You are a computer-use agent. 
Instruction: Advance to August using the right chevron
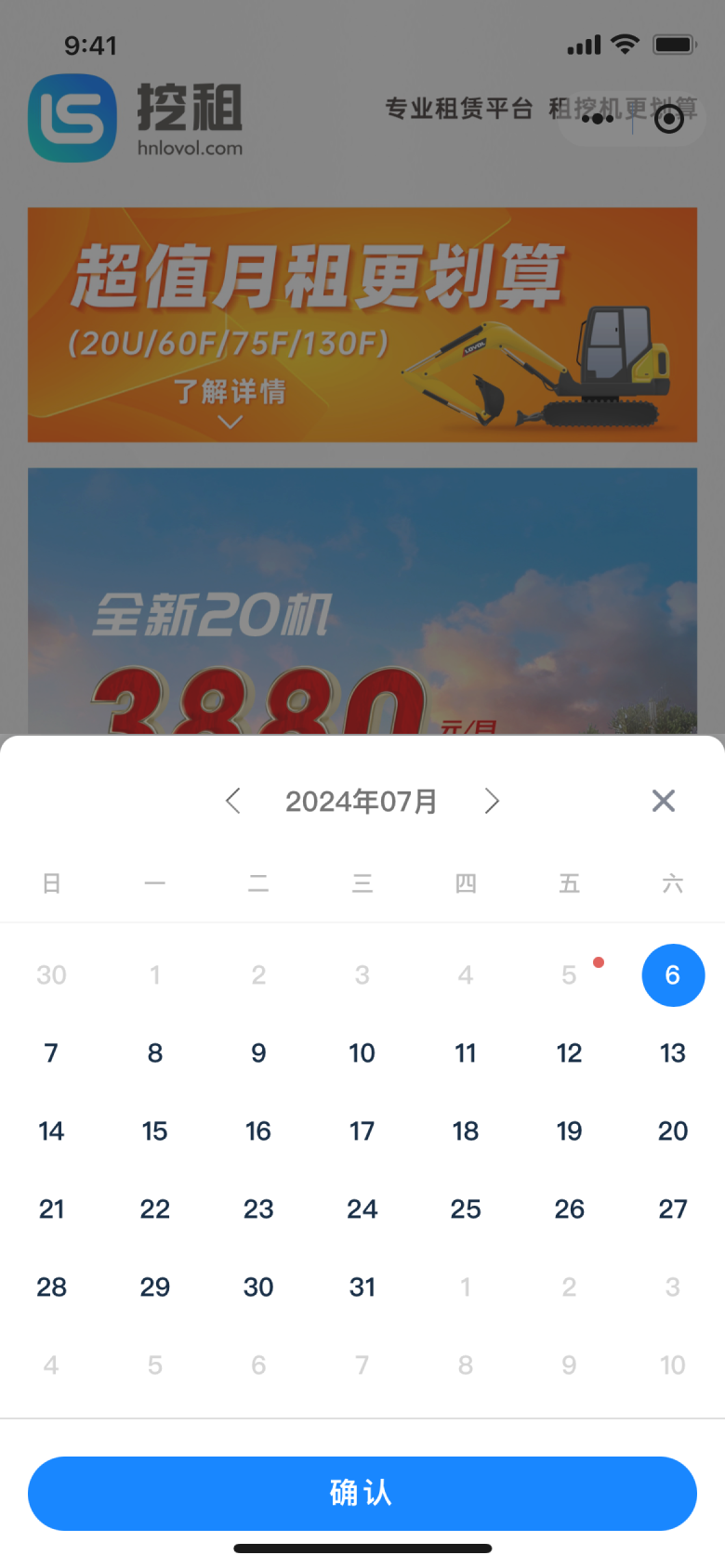491,801
